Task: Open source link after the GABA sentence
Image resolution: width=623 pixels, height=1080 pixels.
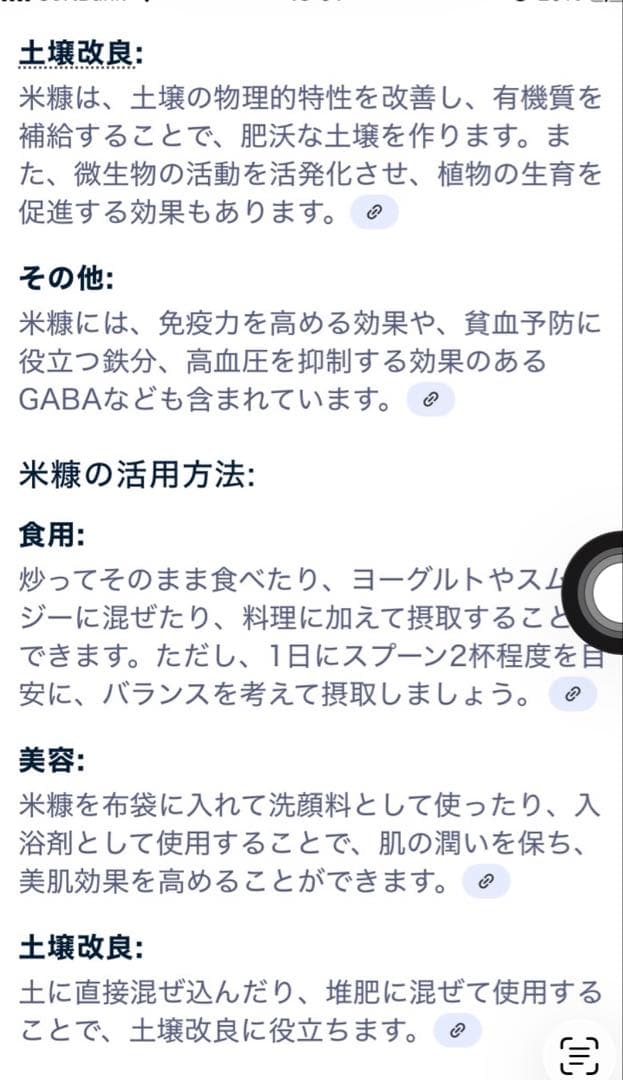Action: click(430, 400)
